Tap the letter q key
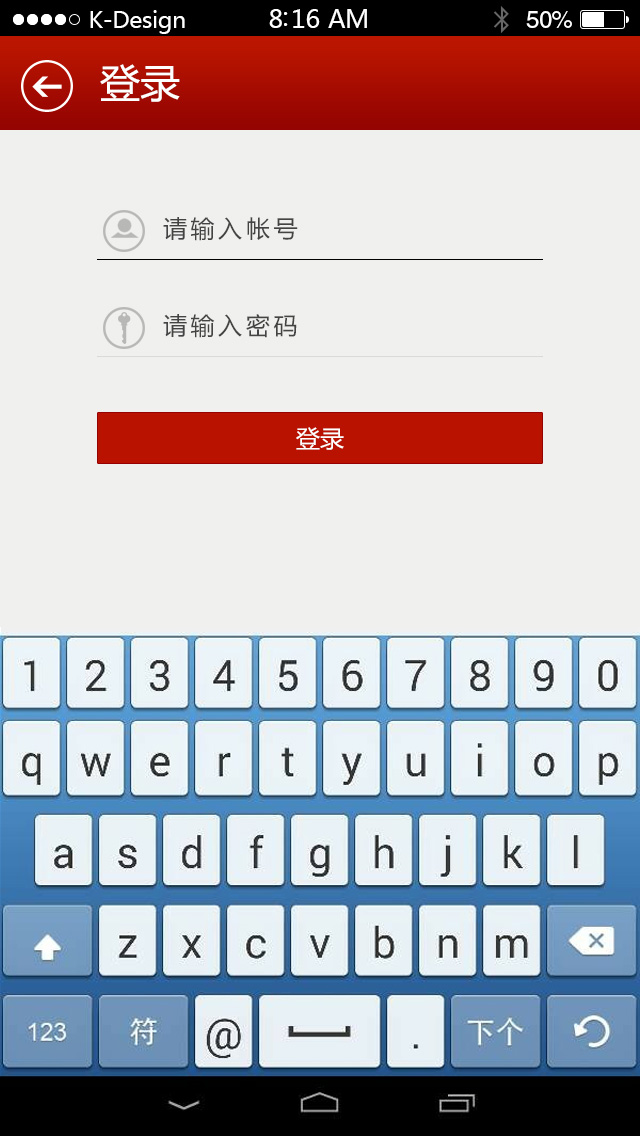This screenshot has width=640, height=1136. 32,763
